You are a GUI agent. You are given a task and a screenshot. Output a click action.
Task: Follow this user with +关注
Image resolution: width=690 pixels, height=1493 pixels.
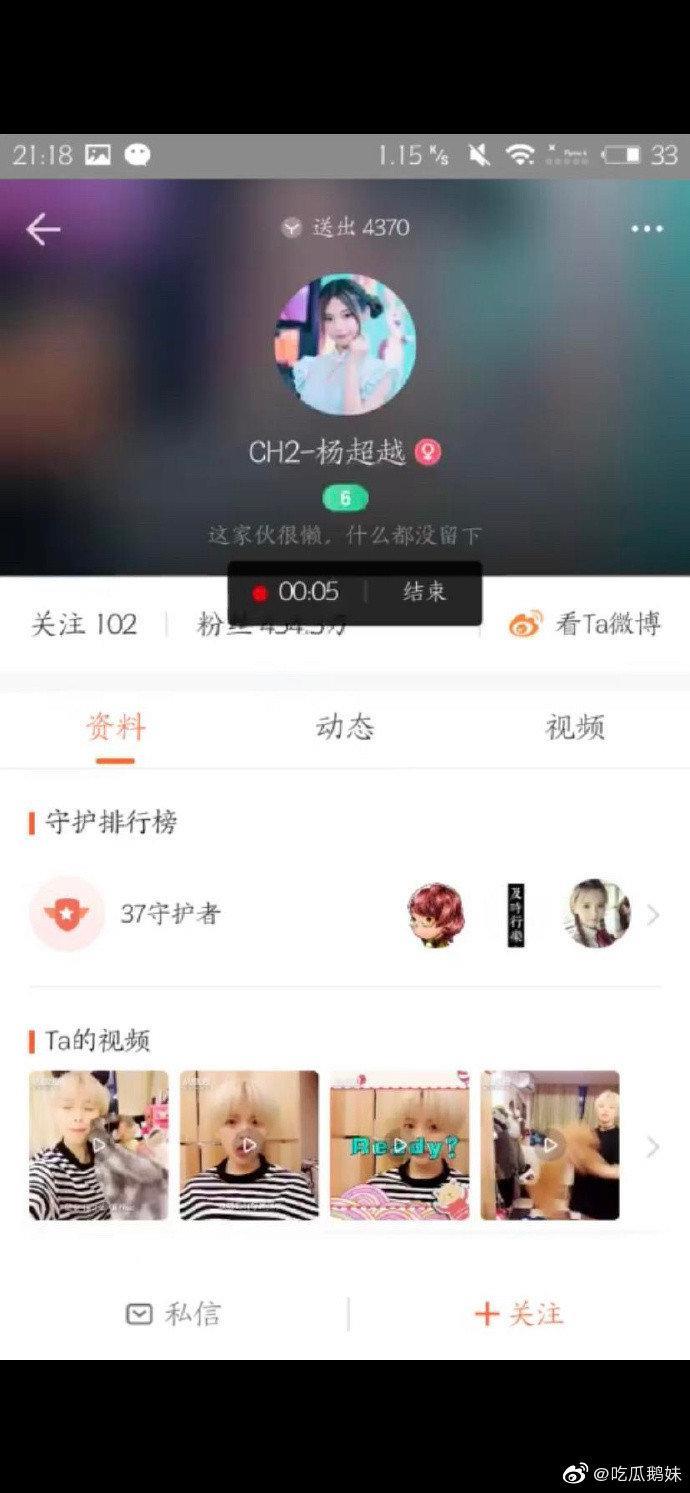point(519,1314)
